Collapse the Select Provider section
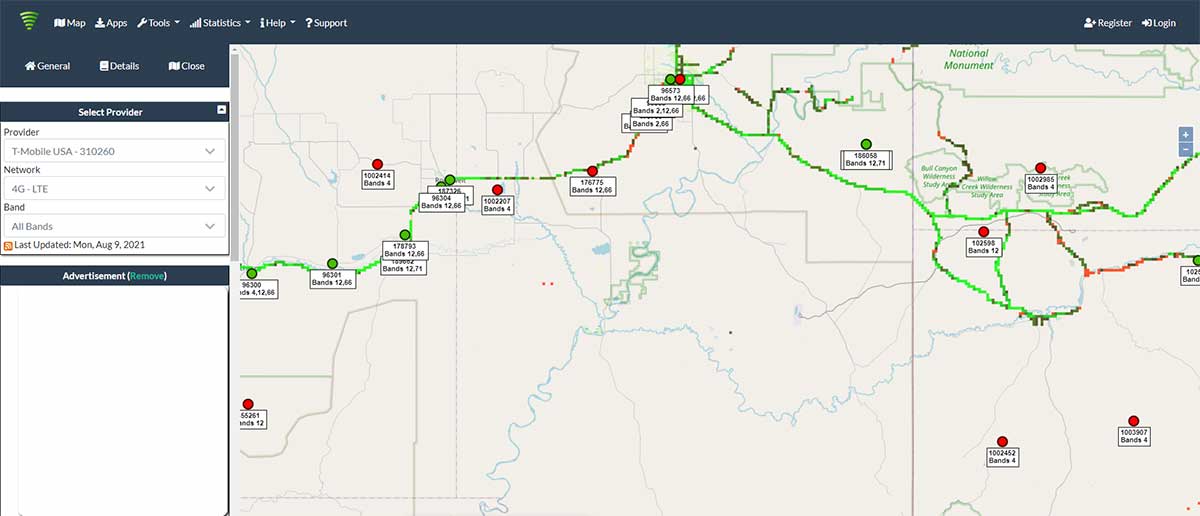 click(x=221, y=111)
